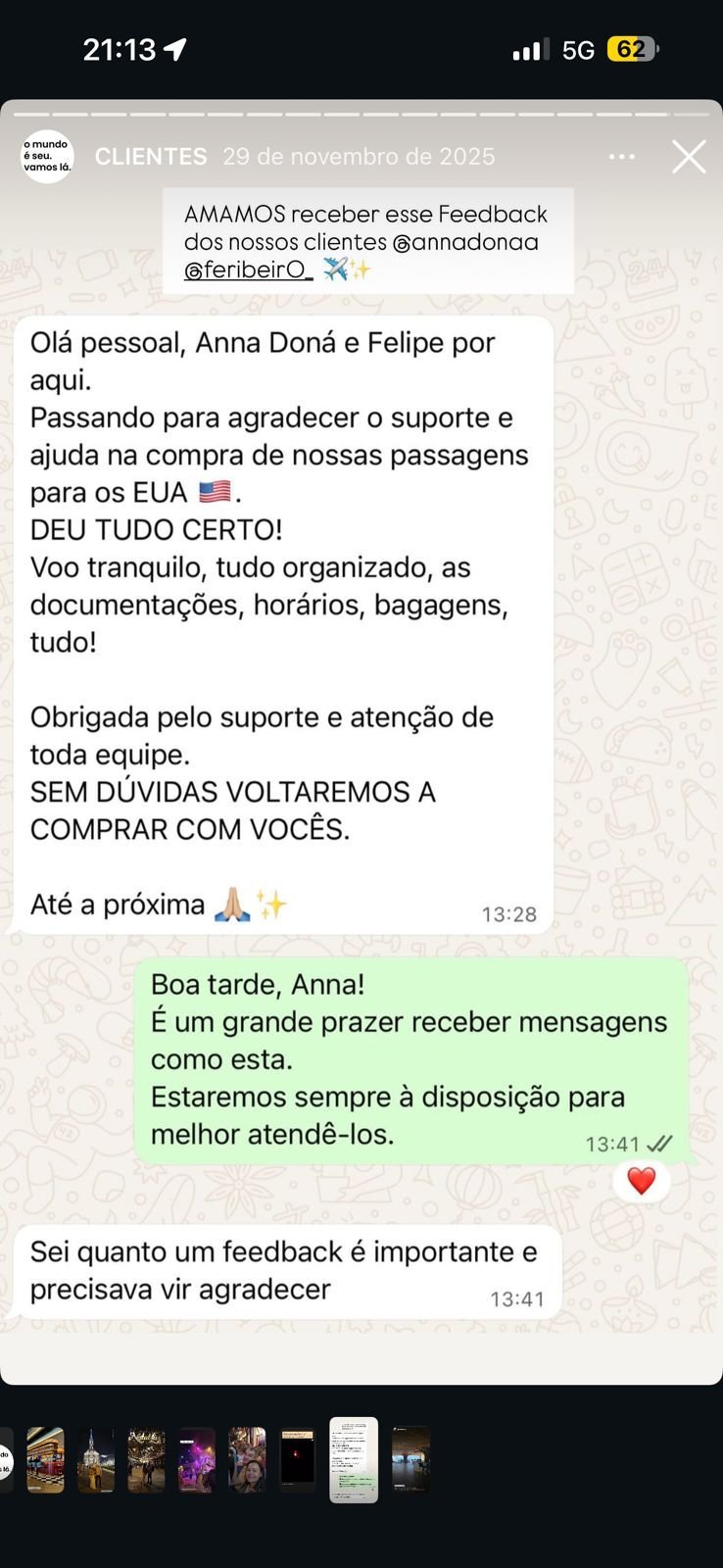Open the @feribeir0_ mention link

248,269
